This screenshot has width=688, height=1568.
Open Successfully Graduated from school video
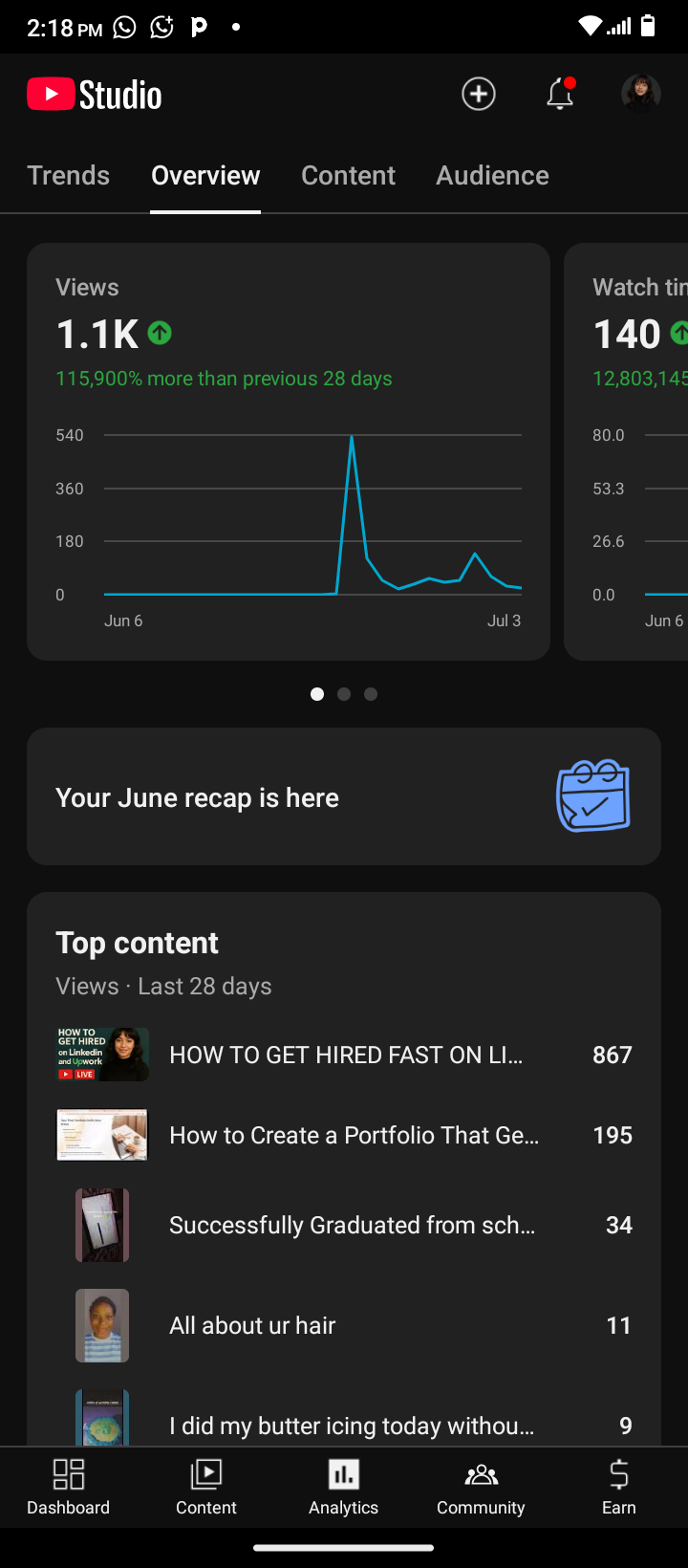(x=344, y=1225)
